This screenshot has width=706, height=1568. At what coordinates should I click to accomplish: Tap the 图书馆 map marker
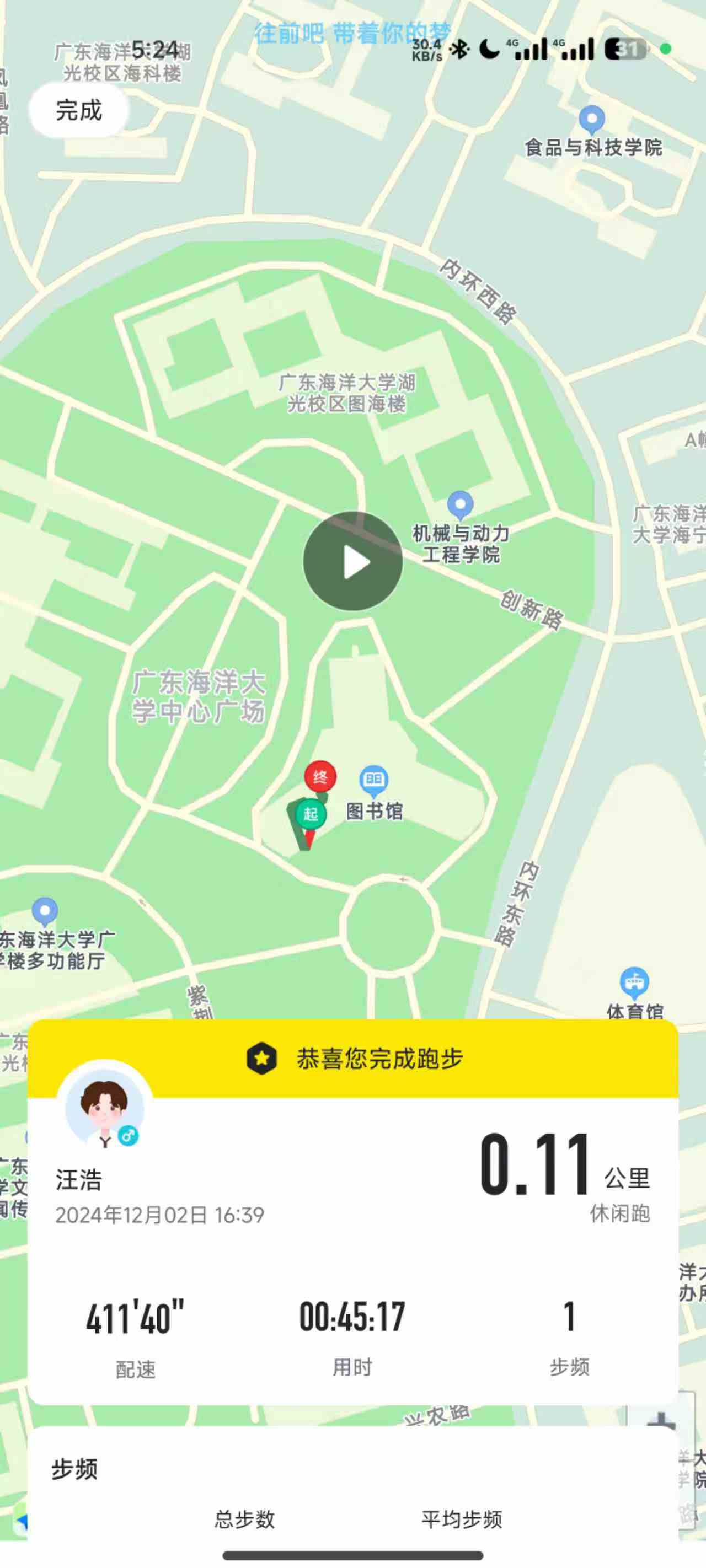coord(373,781)
